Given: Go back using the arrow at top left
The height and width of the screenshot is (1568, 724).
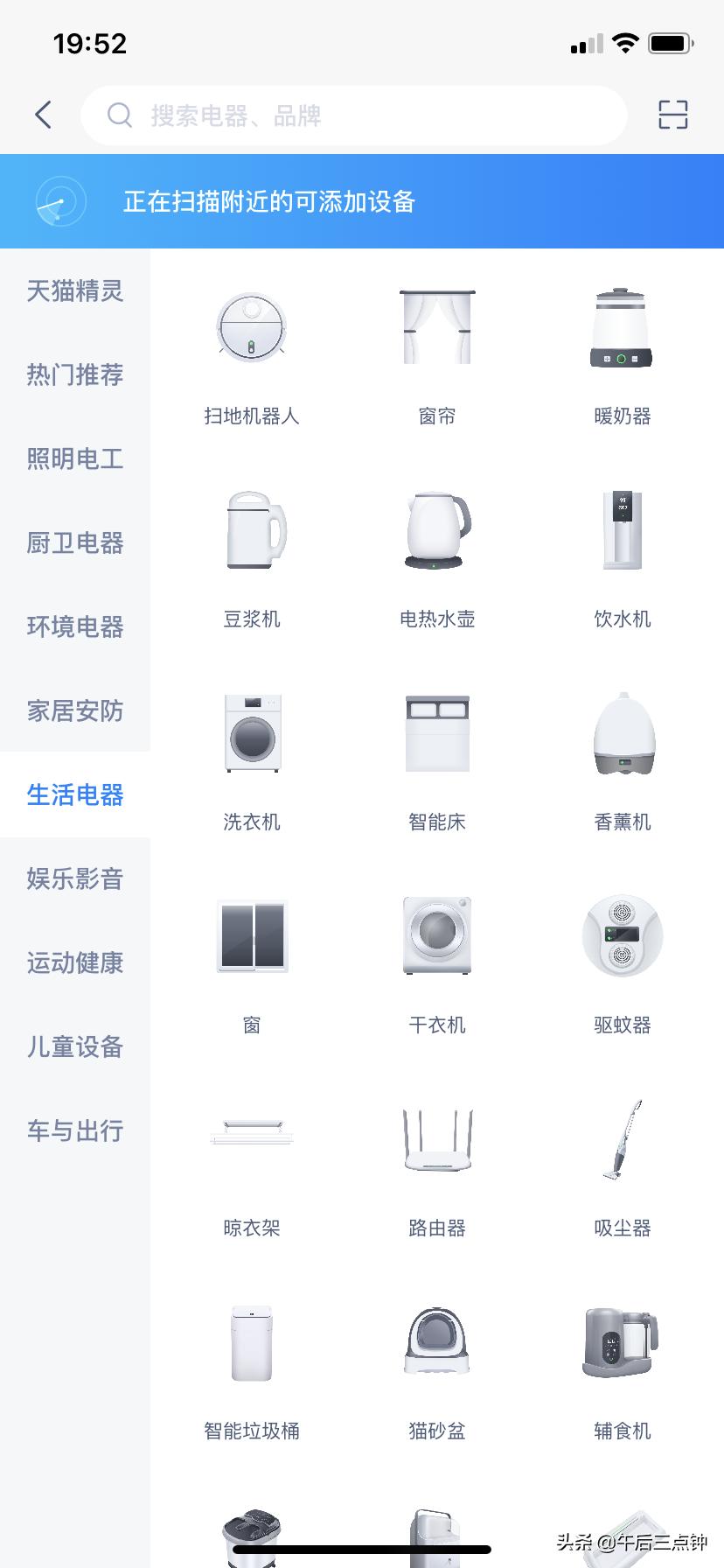Looking at the screenshot, I should [x=42, y=115].
